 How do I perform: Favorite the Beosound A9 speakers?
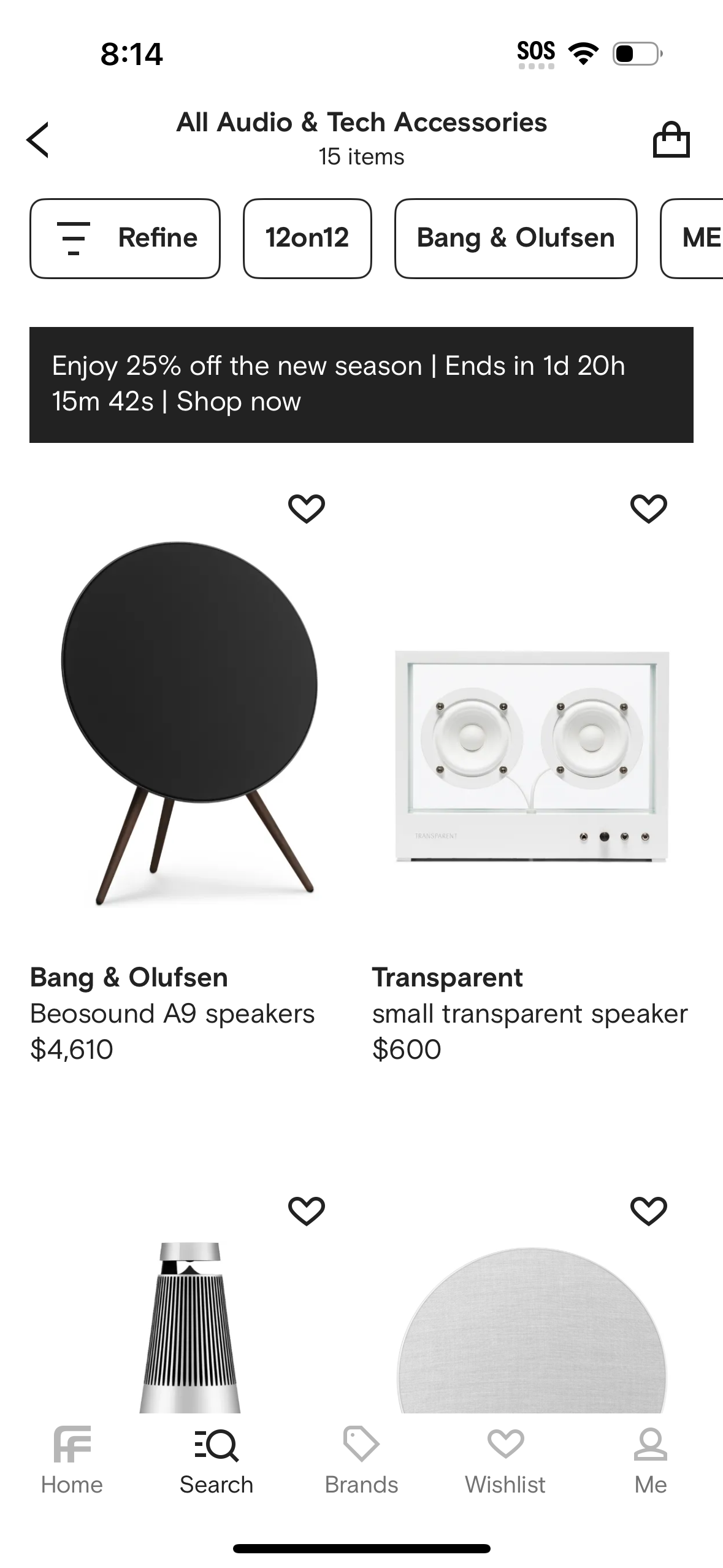(x=307, y=507)
